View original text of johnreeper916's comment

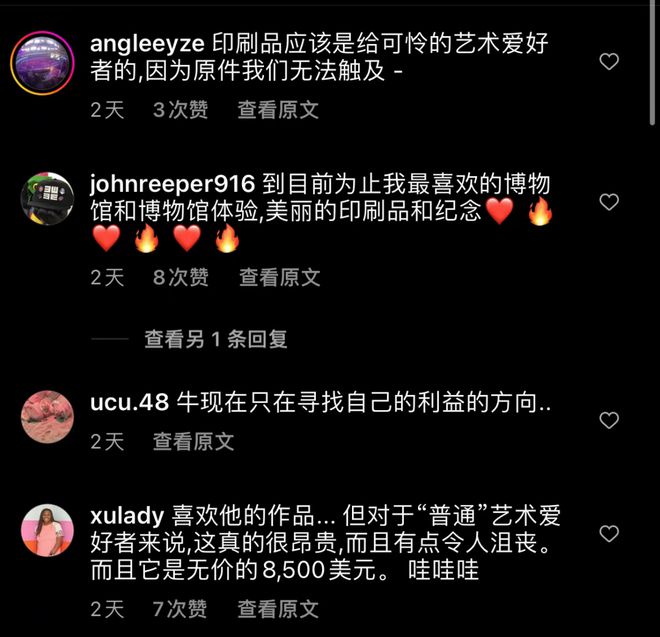(279, 277)
